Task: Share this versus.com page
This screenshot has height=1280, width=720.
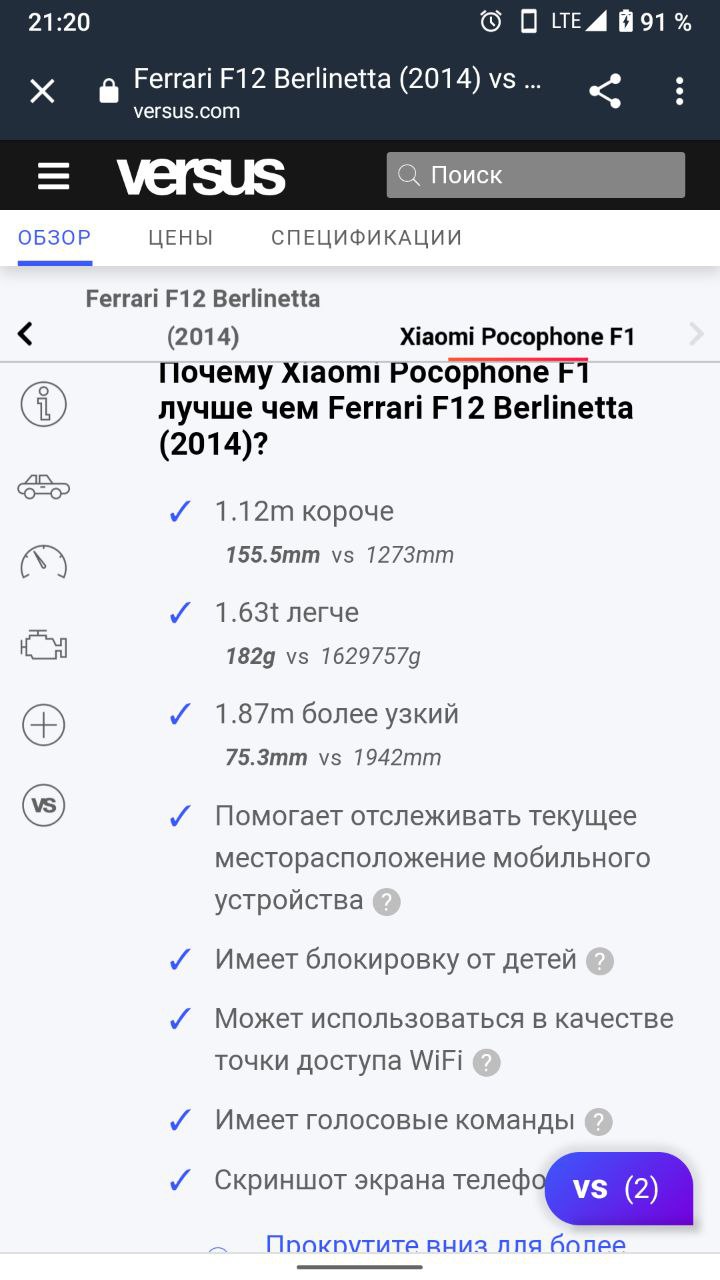Action: pyautogui.click(x=605, y=92)
